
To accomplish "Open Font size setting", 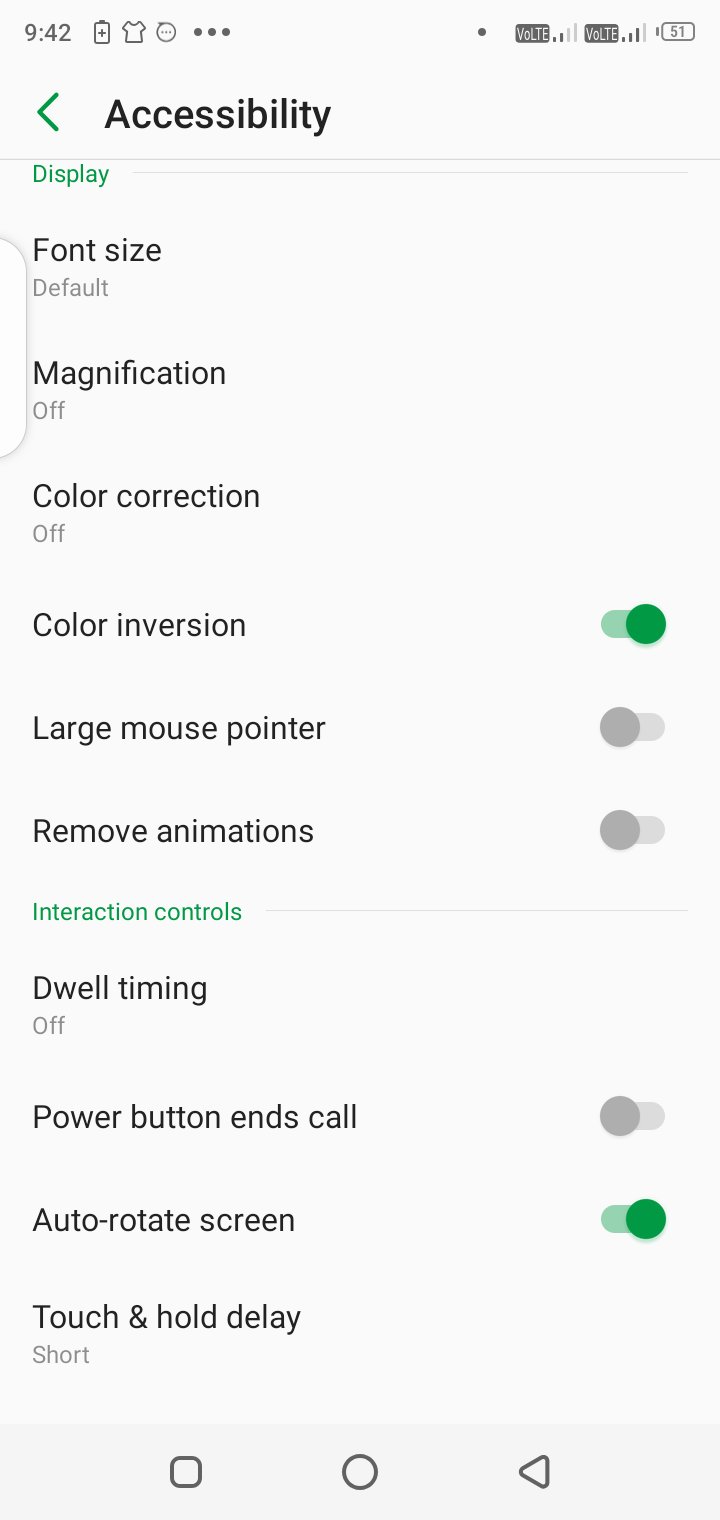I will 360,267.
